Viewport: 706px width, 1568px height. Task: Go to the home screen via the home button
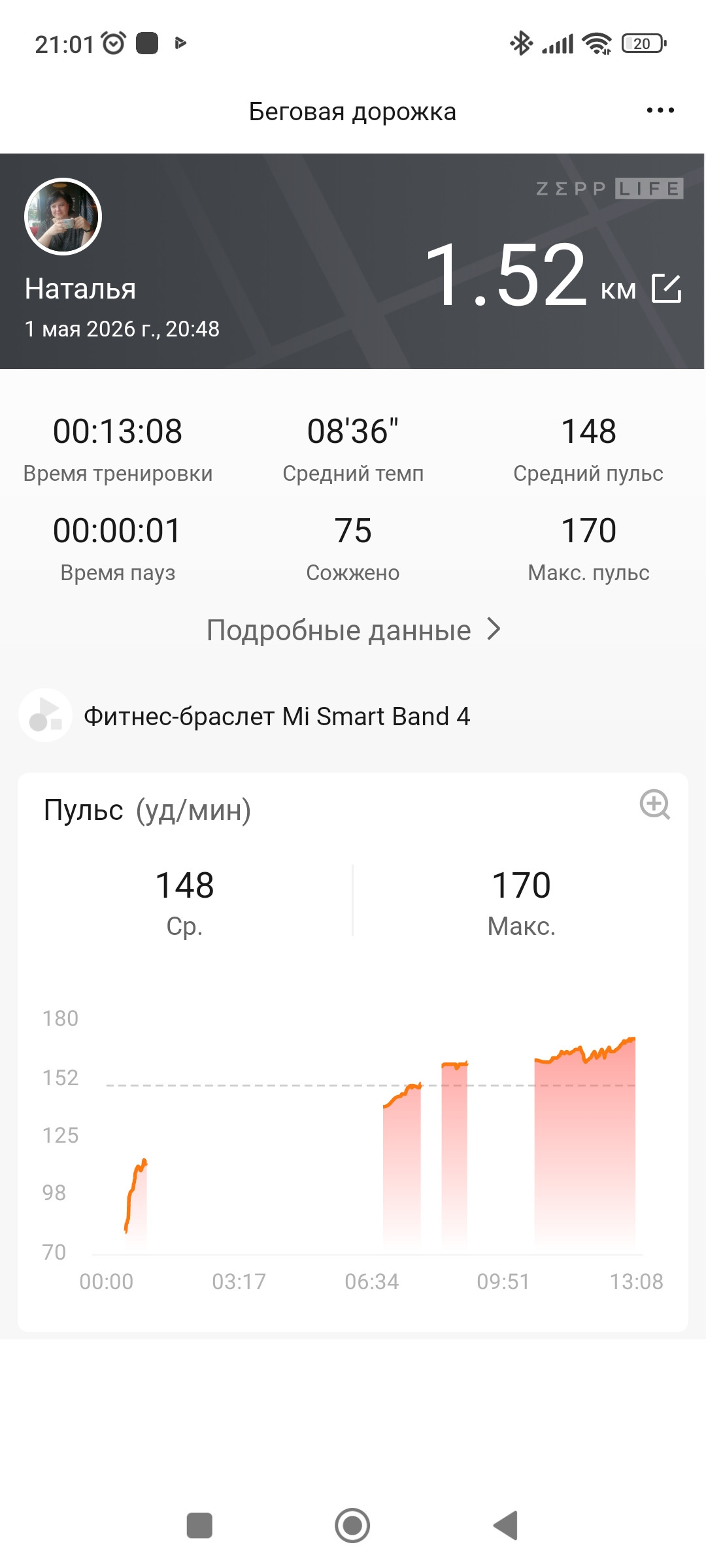pos(352,1526)
